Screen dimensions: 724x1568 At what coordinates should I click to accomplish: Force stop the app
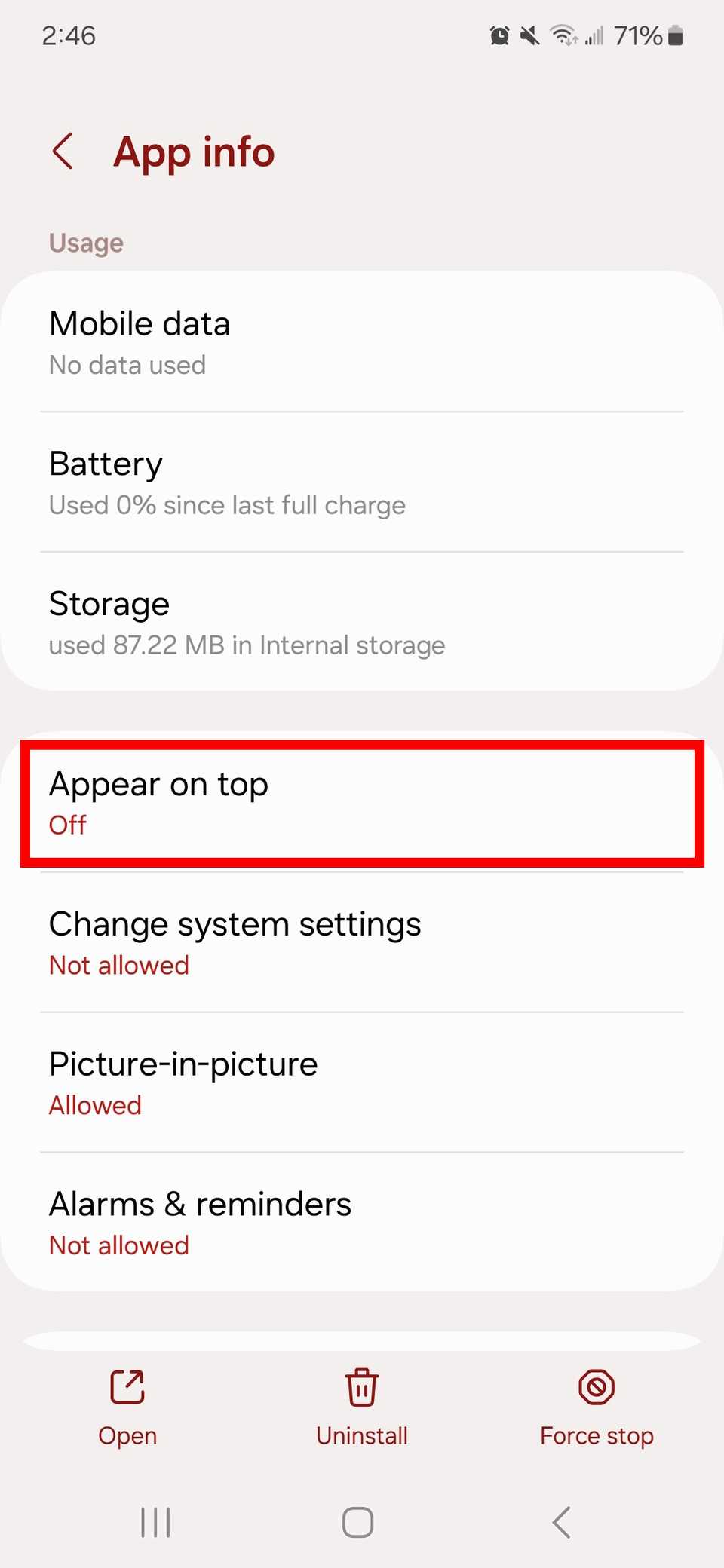[x=596, y=1407]
